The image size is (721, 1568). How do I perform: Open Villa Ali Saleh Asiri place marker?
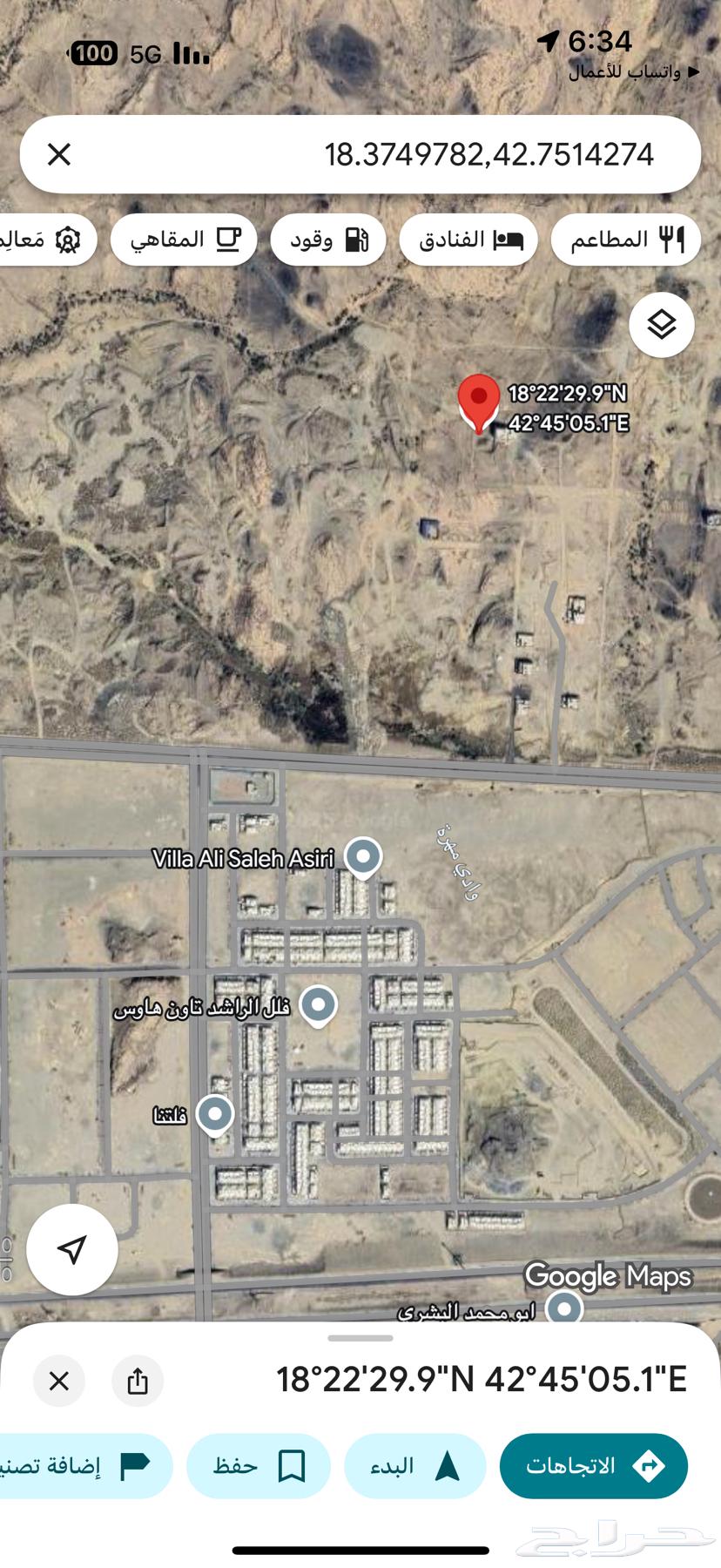click(x=363, y=856)
